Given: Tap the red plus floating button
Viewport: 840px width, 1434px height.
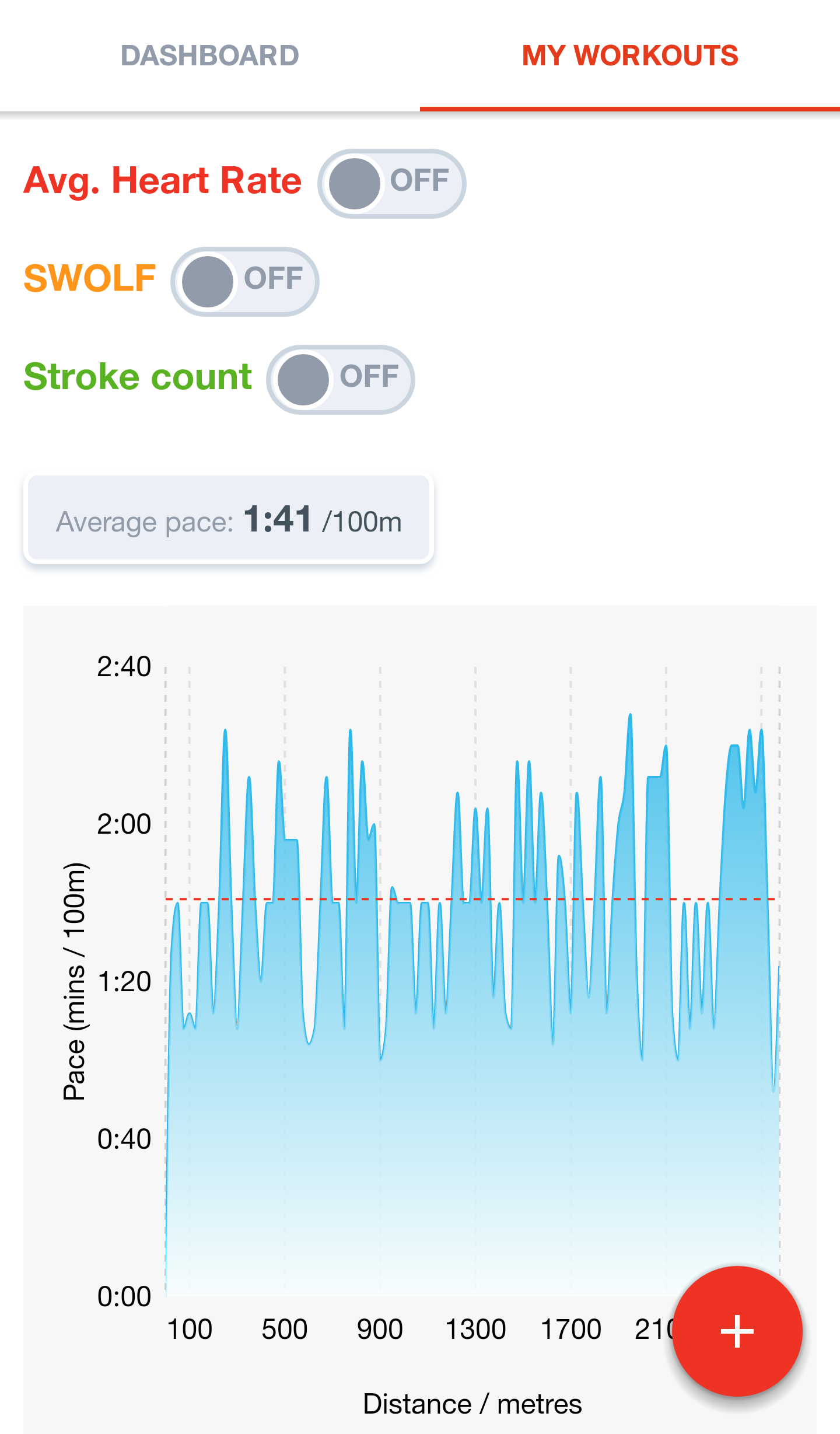Looking at the screenshot, I should click(737, 1331).
